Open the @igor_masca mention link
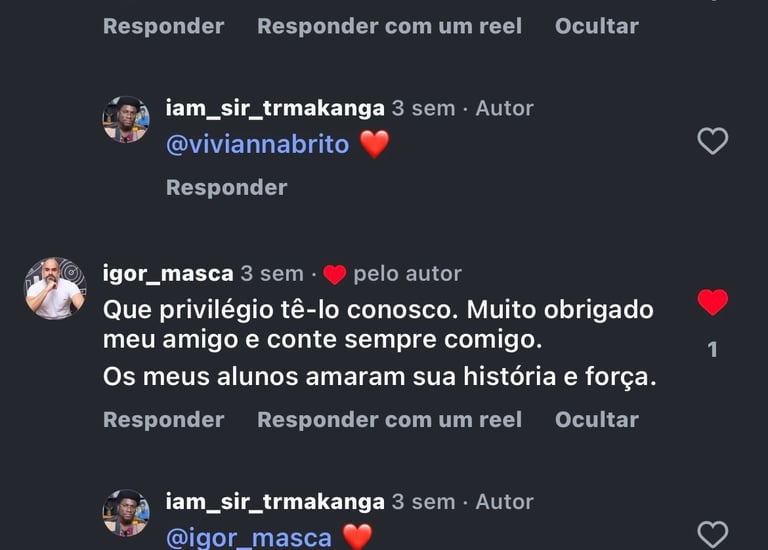Screen dimensions: 768x550 tap(248, 538)
